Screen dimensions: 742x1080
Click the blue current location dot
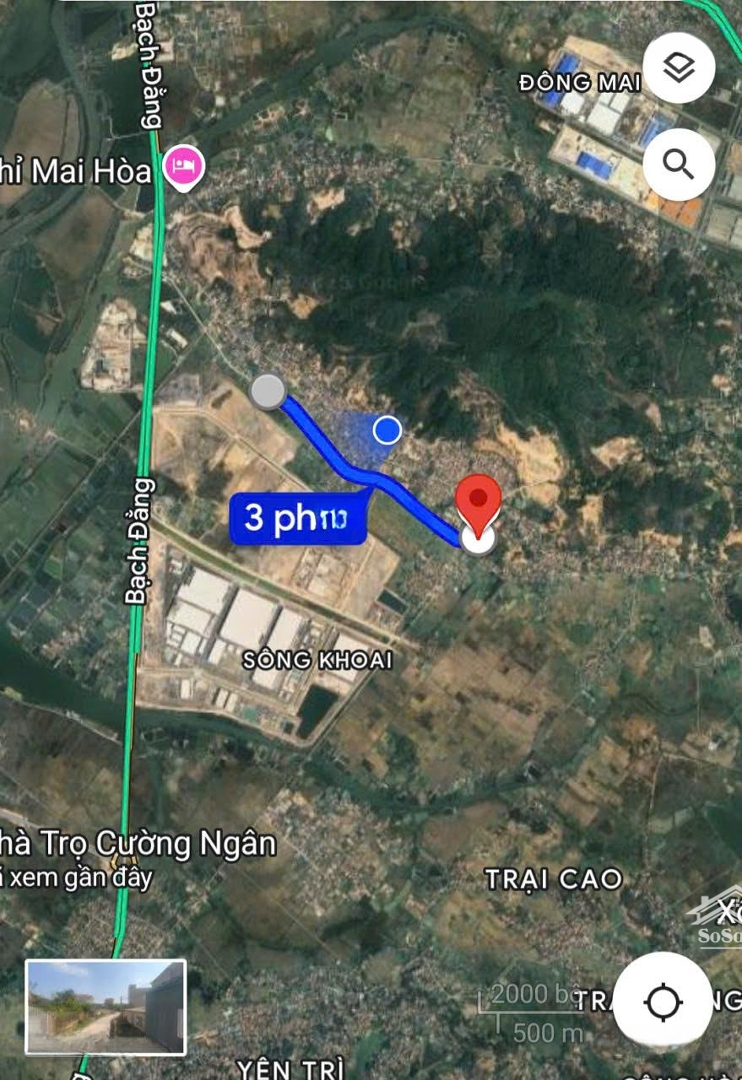(385, 430)
